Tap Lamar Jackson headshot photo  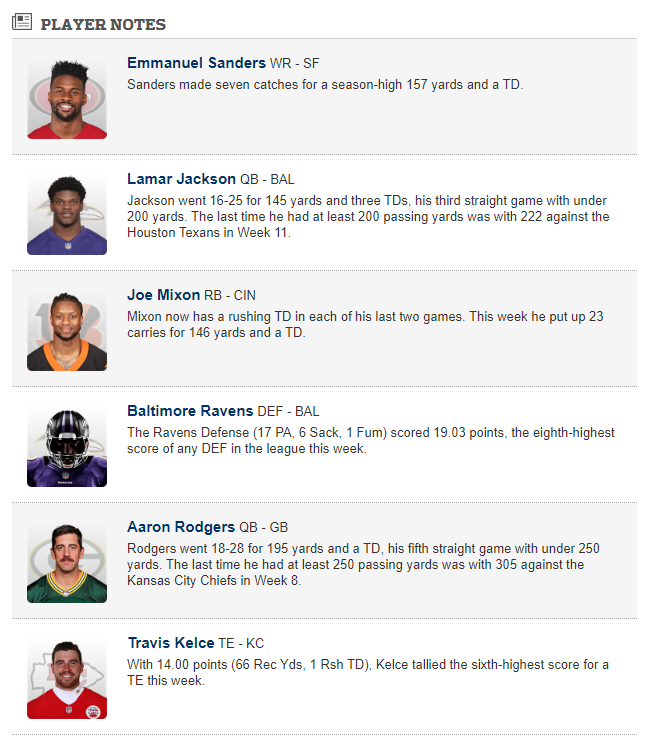[x=67, y=214]
